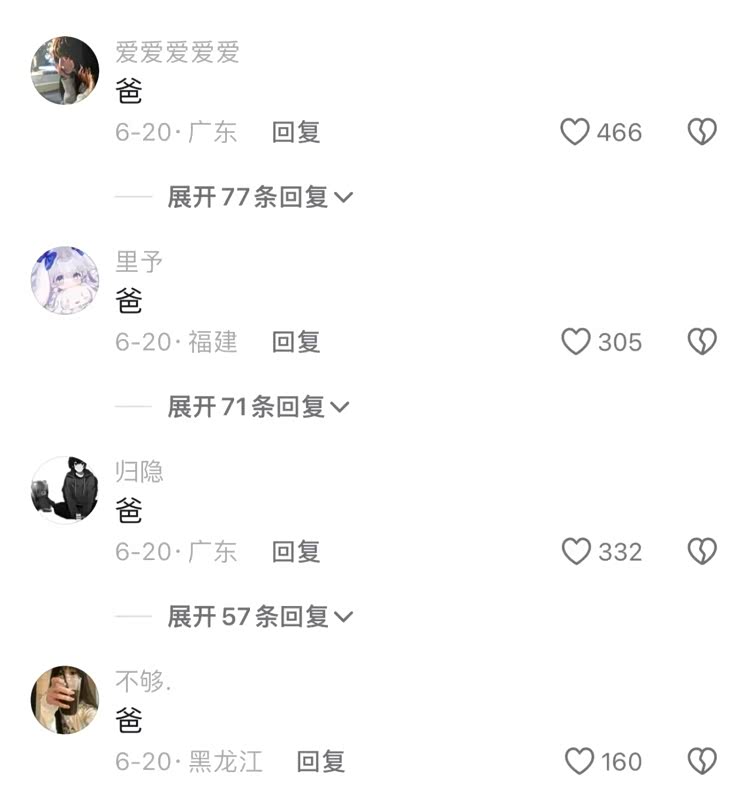750x810 pixels.
Task: Open 爱爱爱爱爱's profile avatar
Action: [65, 71]
